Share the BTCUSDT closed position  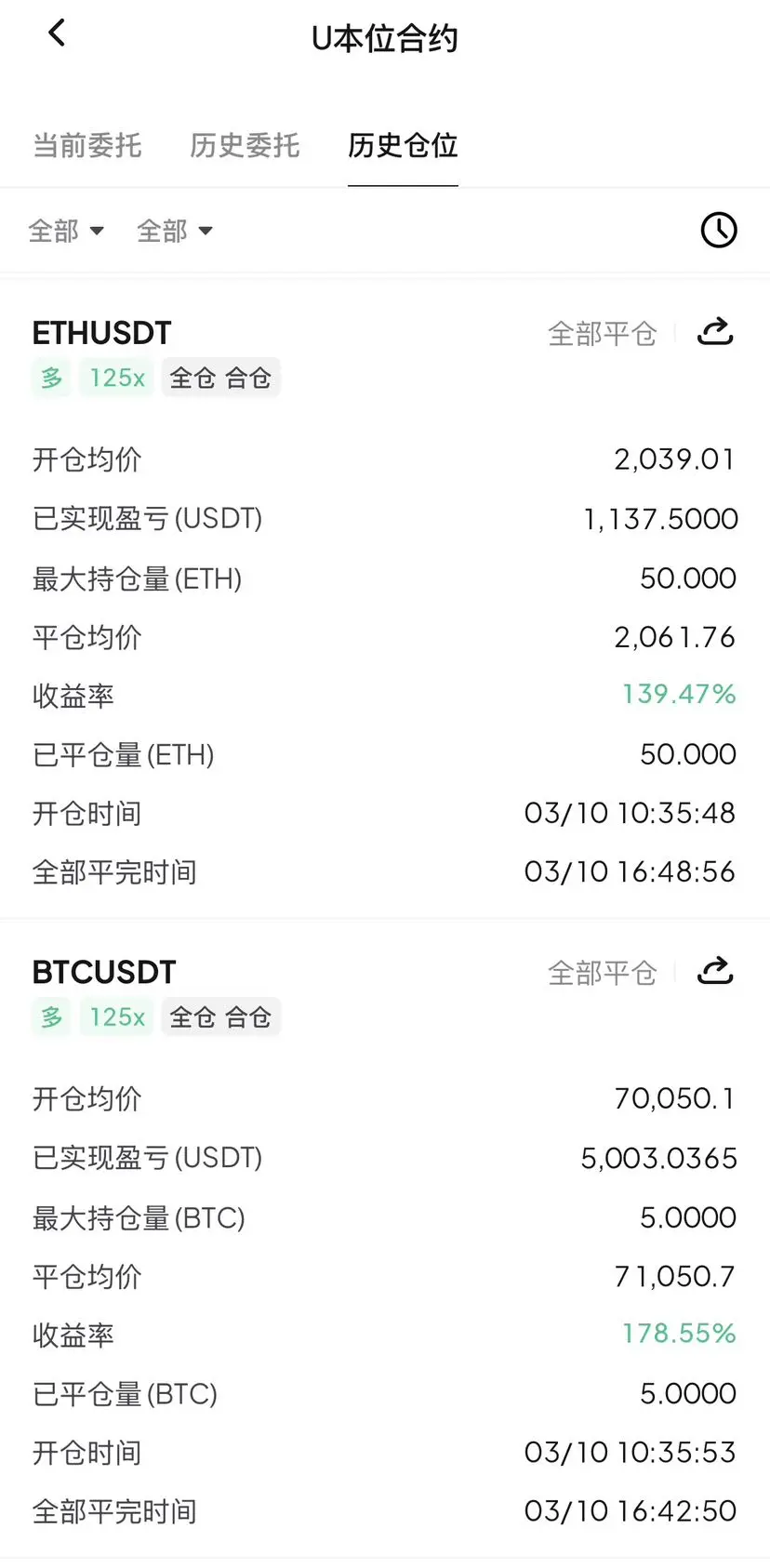(x=715, y=972)
